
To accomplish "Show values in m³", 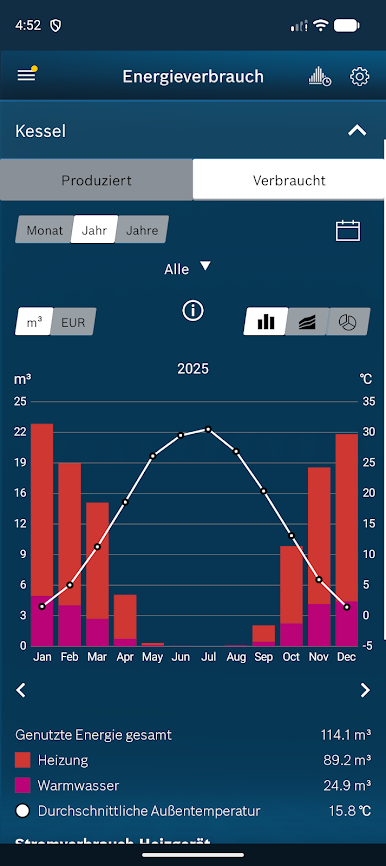I will [x=34, y=322].
